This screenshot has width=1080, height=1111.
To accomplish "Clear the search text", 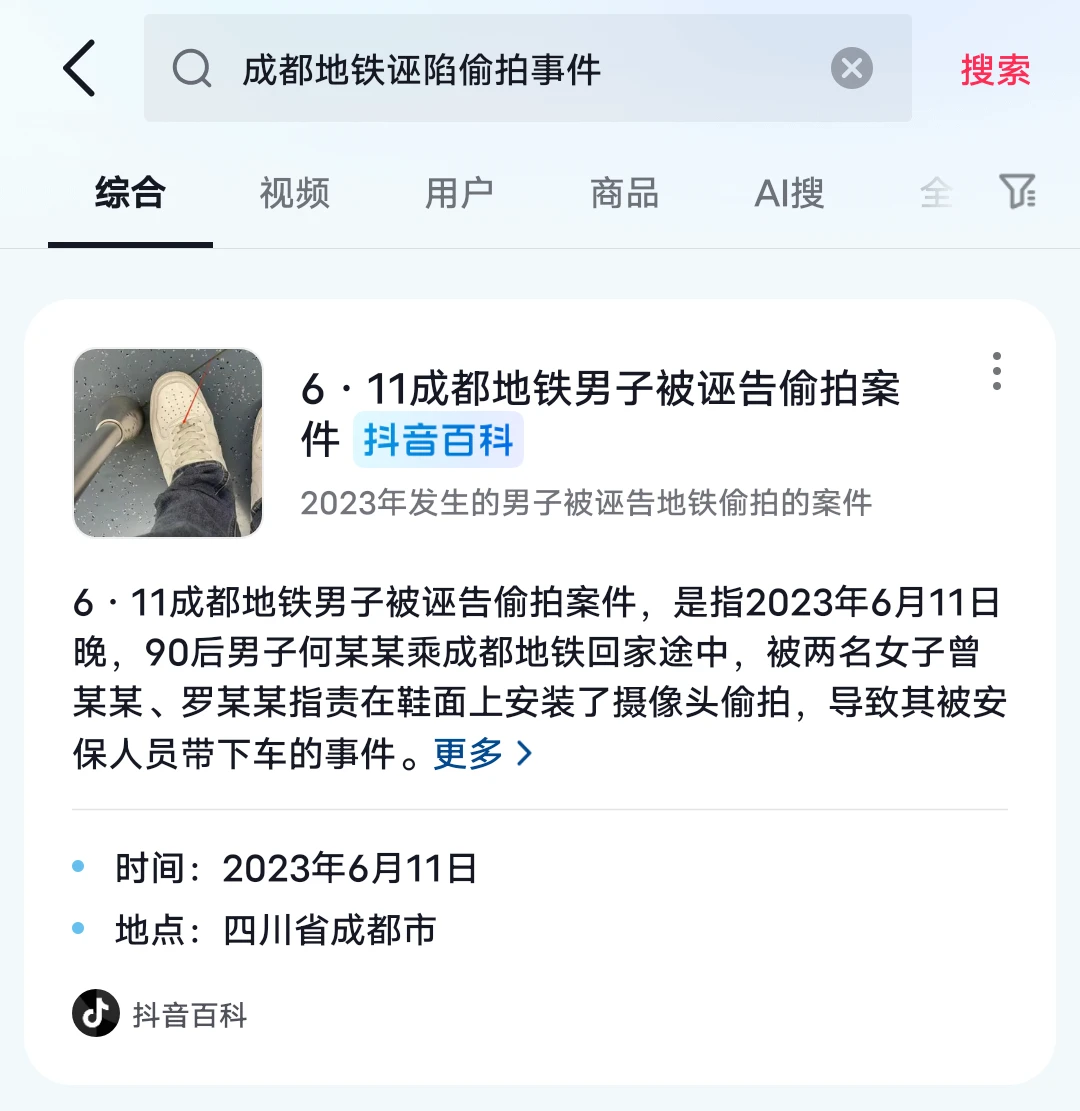I will (x=852, y=69).
